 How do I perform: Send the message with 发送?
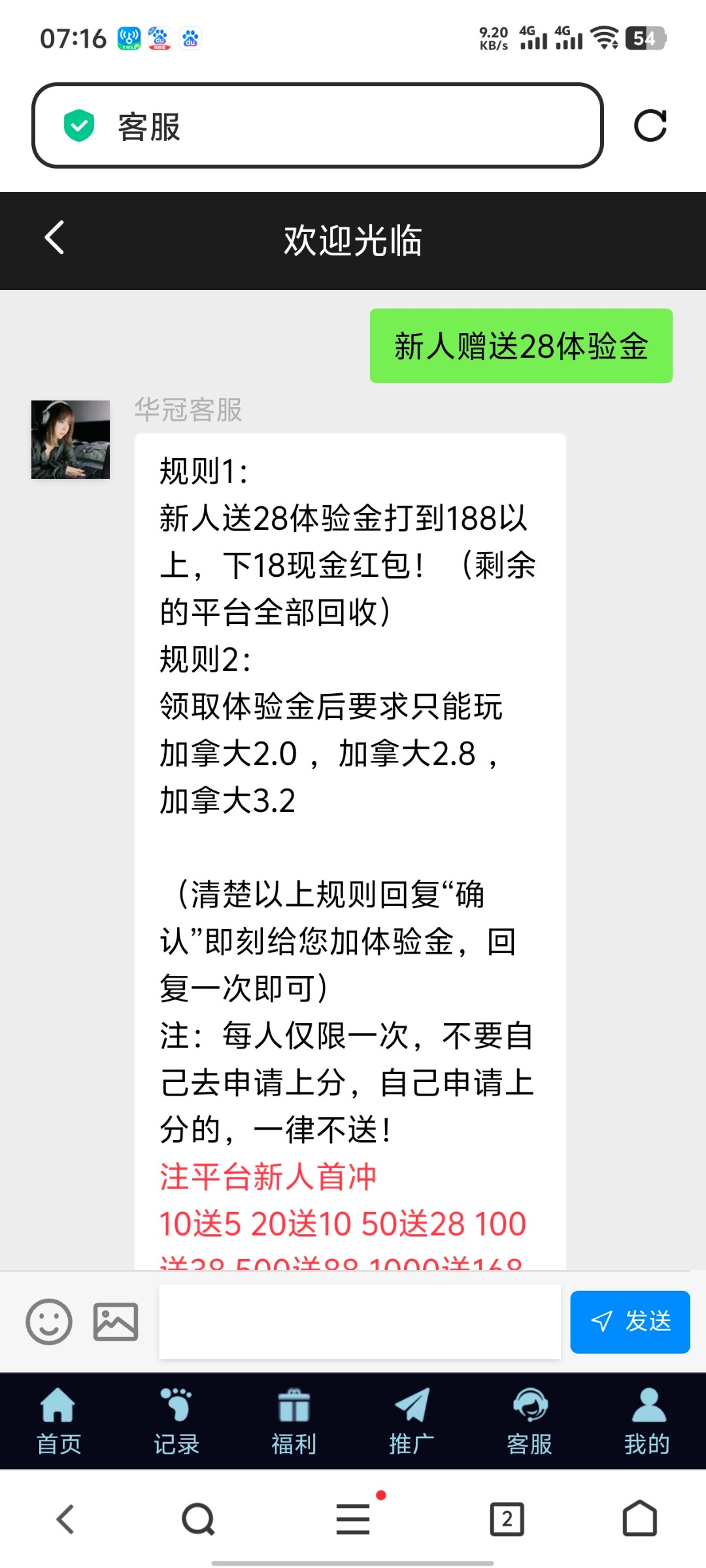[630, 1322]
